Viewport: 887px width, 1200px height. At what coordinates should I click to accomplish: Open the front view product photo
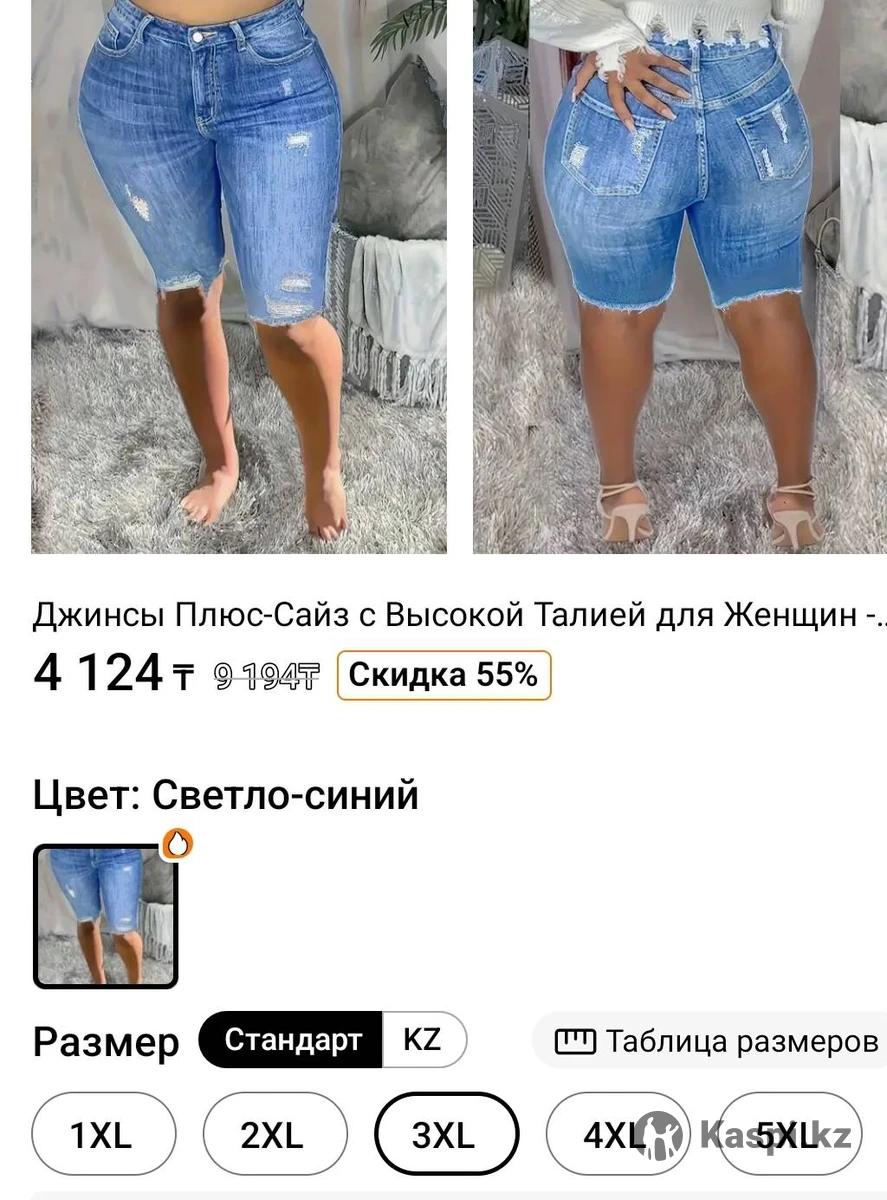tap(238, 275)
